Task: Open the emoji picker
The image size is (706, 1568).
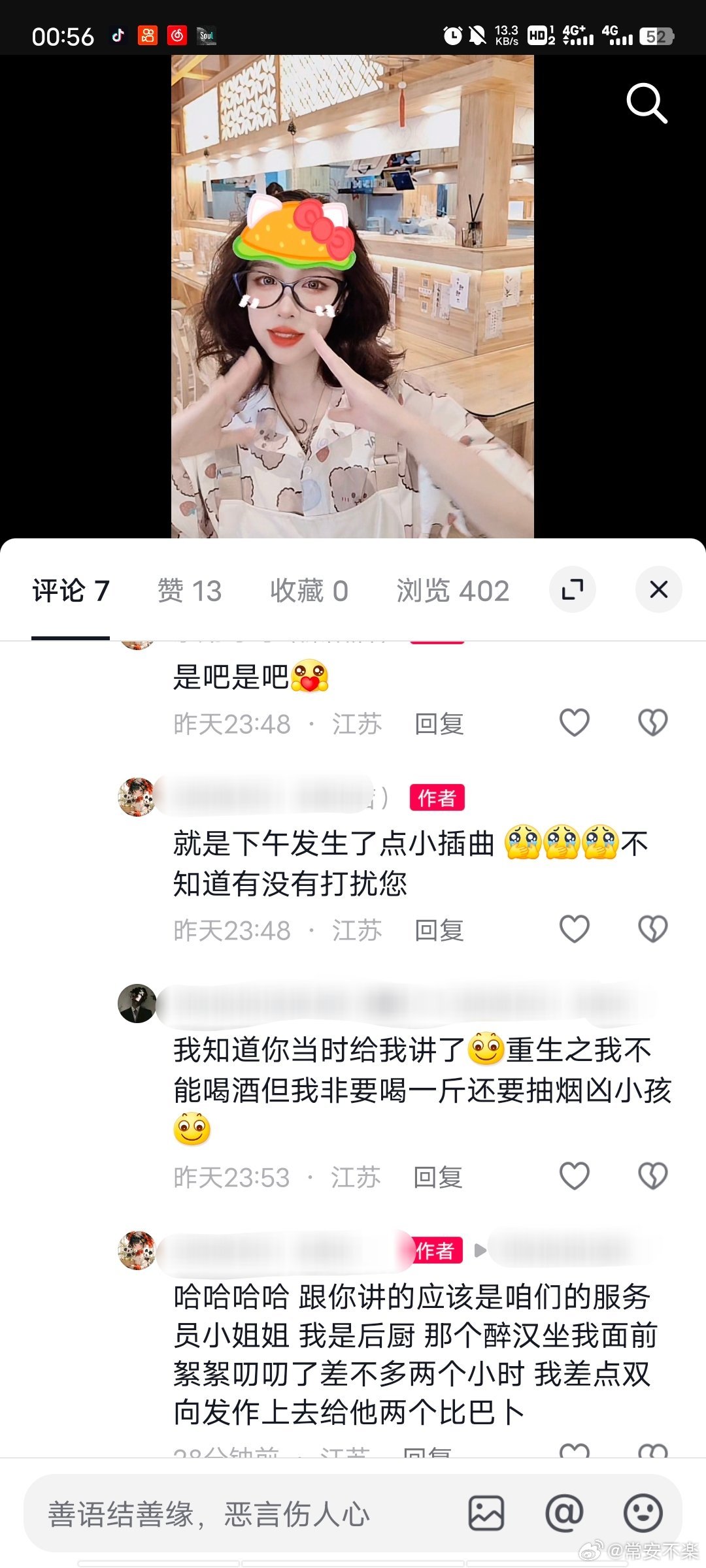Action: pos(643,1513)
